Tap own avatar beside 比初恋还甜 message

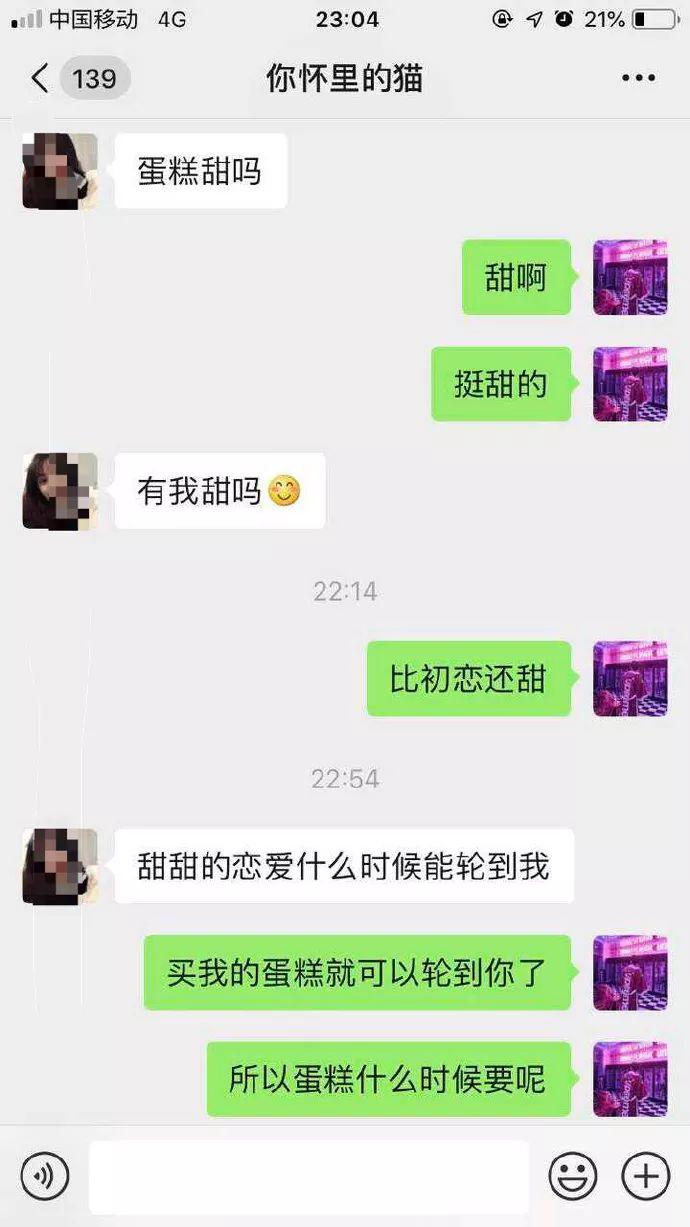pyautogui.click(x=630, y=679)
